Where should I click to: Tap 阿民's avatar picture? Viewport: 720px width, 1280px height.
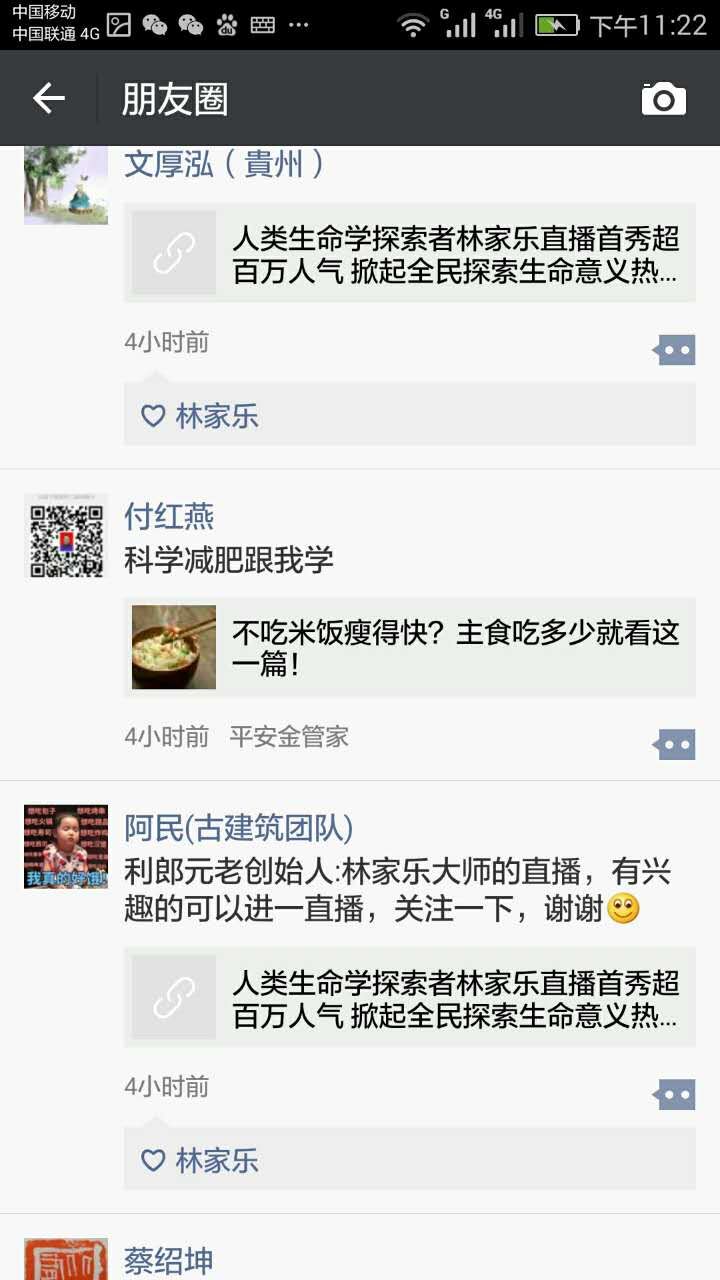[66, 847]
